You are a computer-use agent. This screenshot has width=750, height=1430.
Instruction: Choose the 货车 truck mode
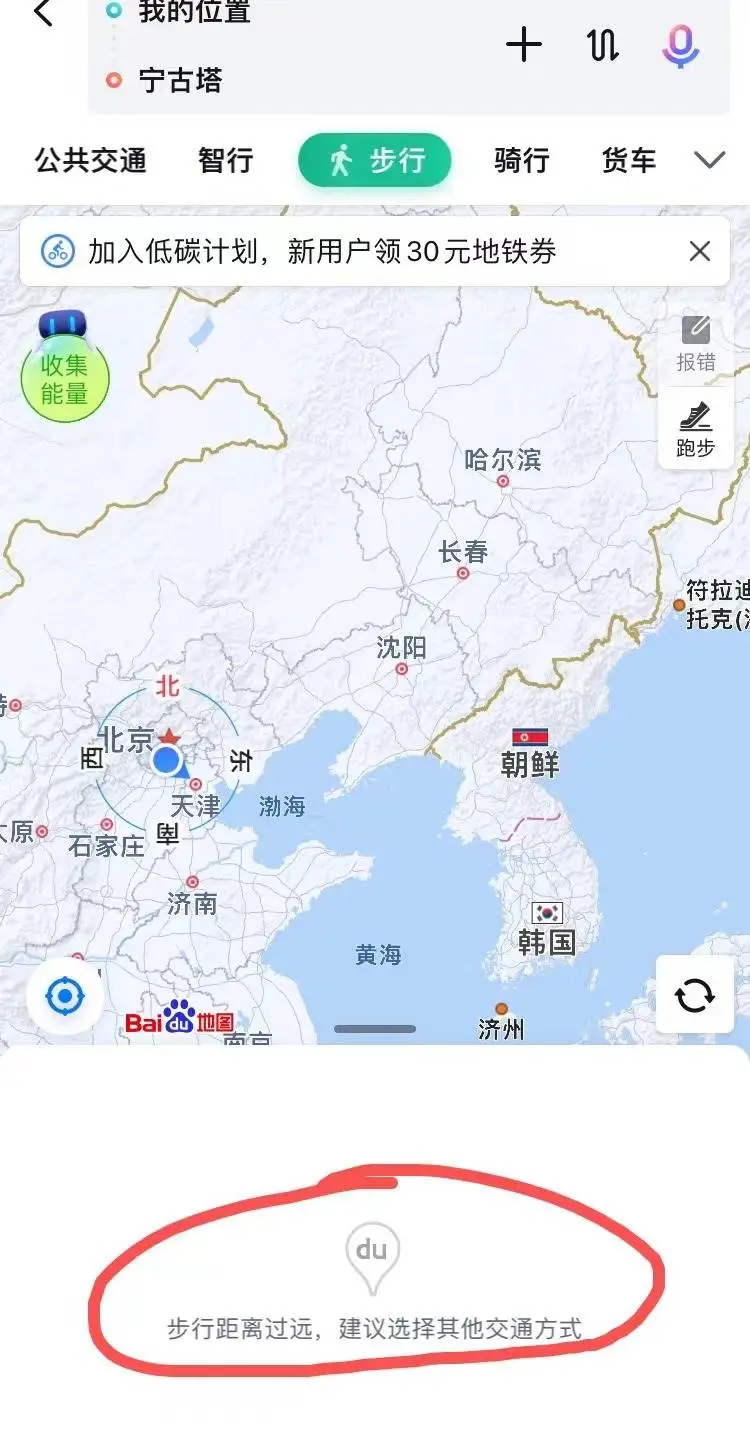(x=629, y=160)
